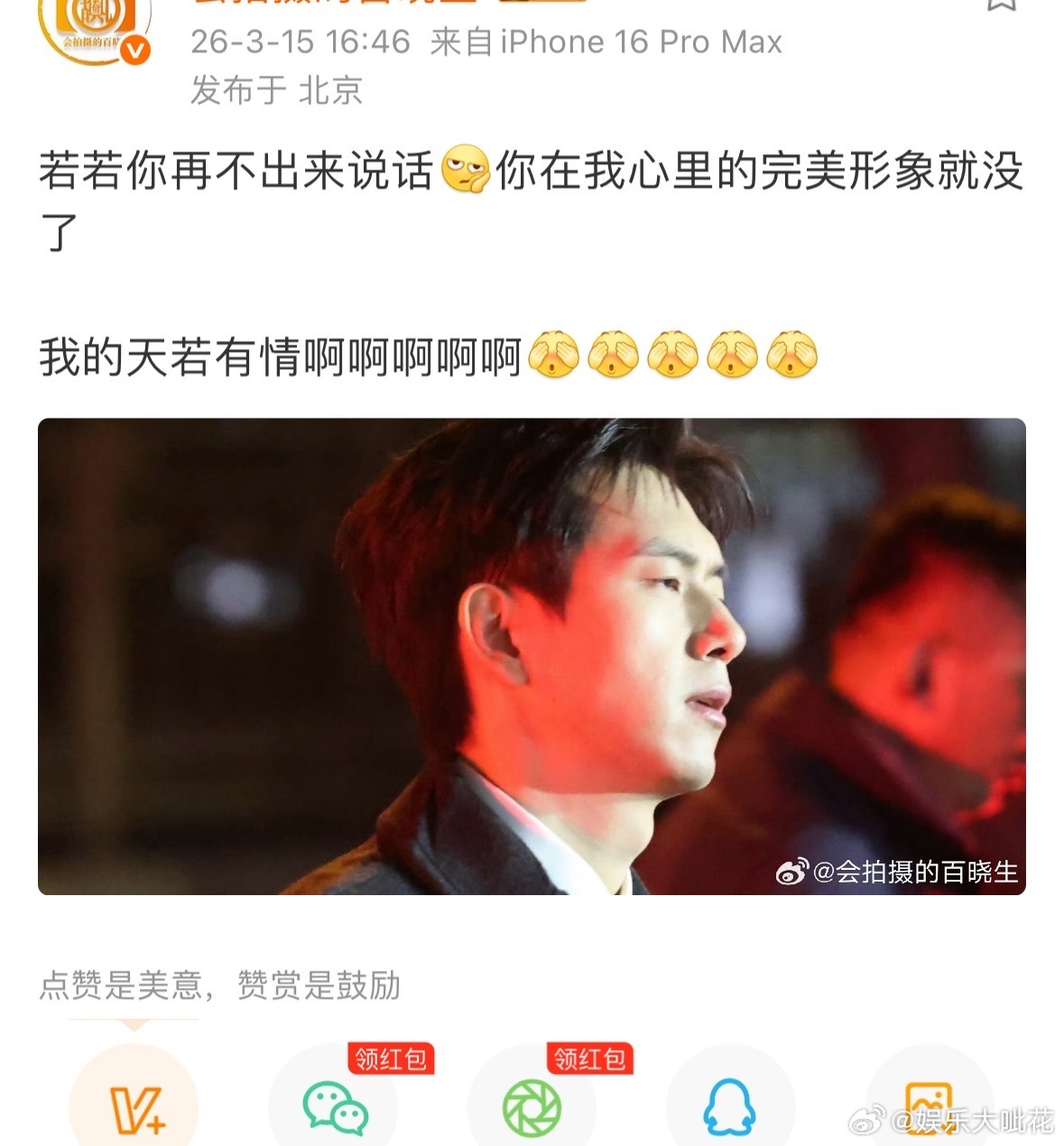Click the orange V verification badge
Image resolution: width=1064 pixels, height=1146 pixels.
pos(135,48)
